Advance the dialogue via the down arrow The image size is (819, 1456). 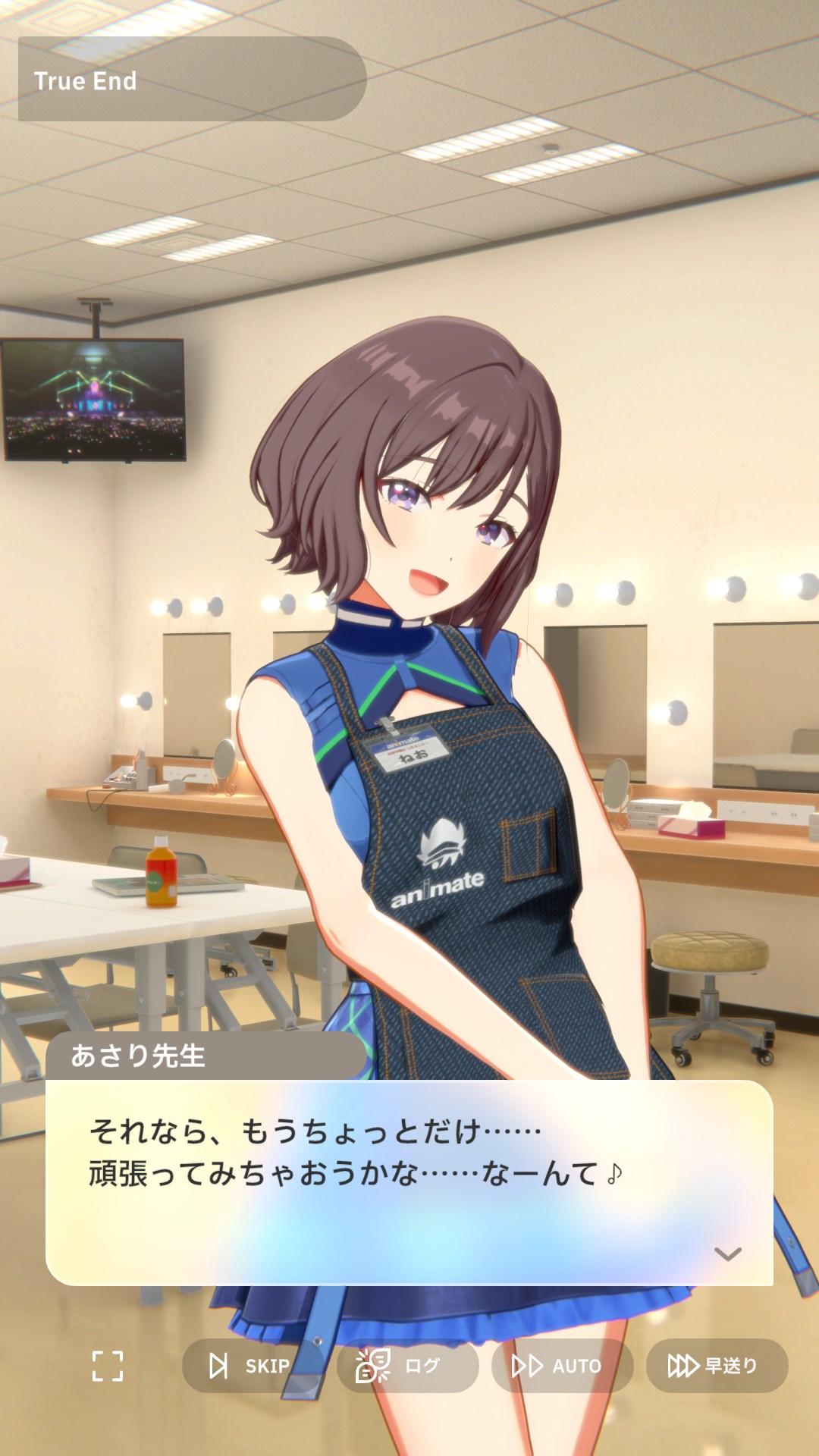pos(727,1254)
